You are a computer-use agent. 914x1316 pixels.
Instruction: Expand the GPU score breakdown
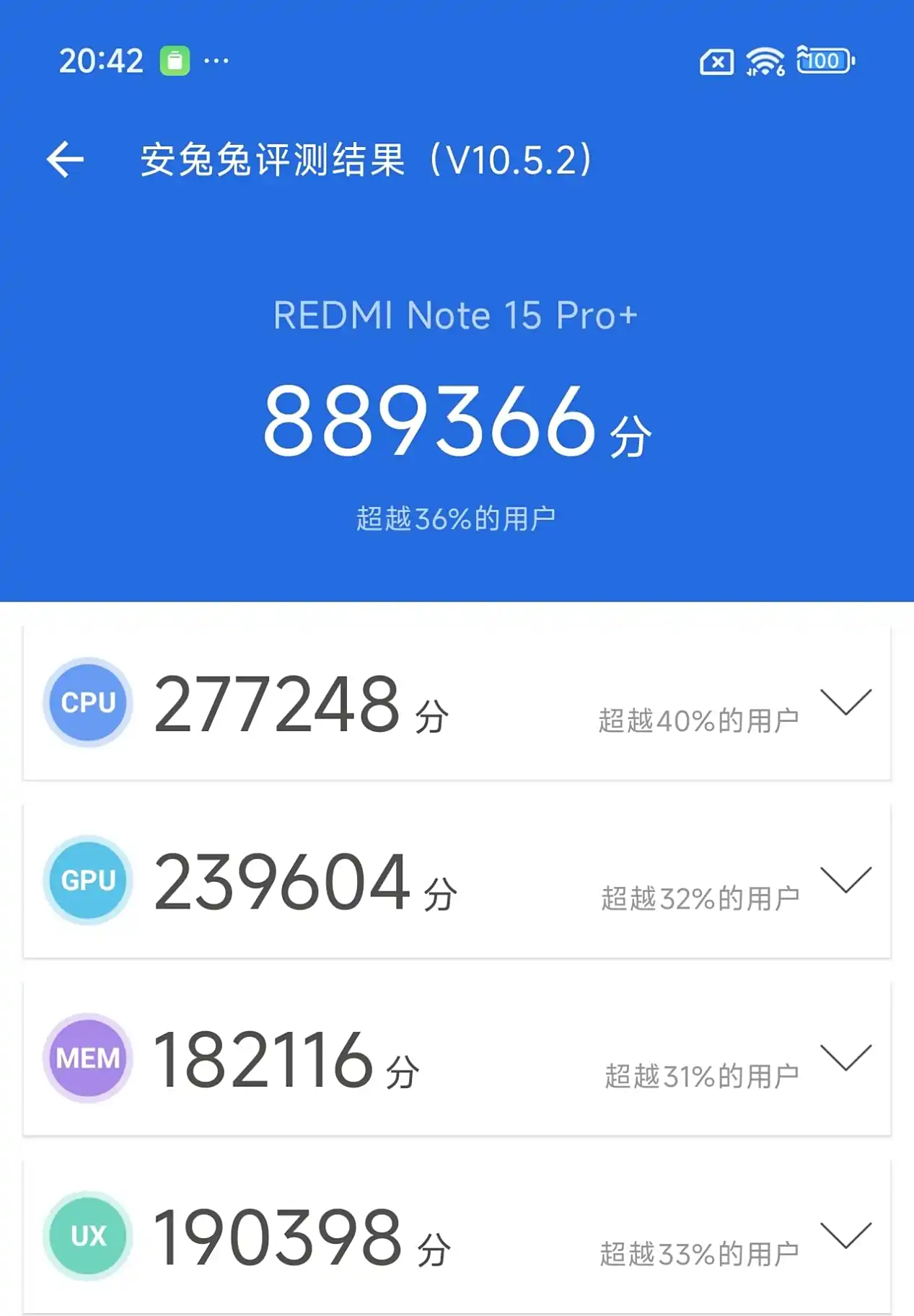[x=845, y=880]
